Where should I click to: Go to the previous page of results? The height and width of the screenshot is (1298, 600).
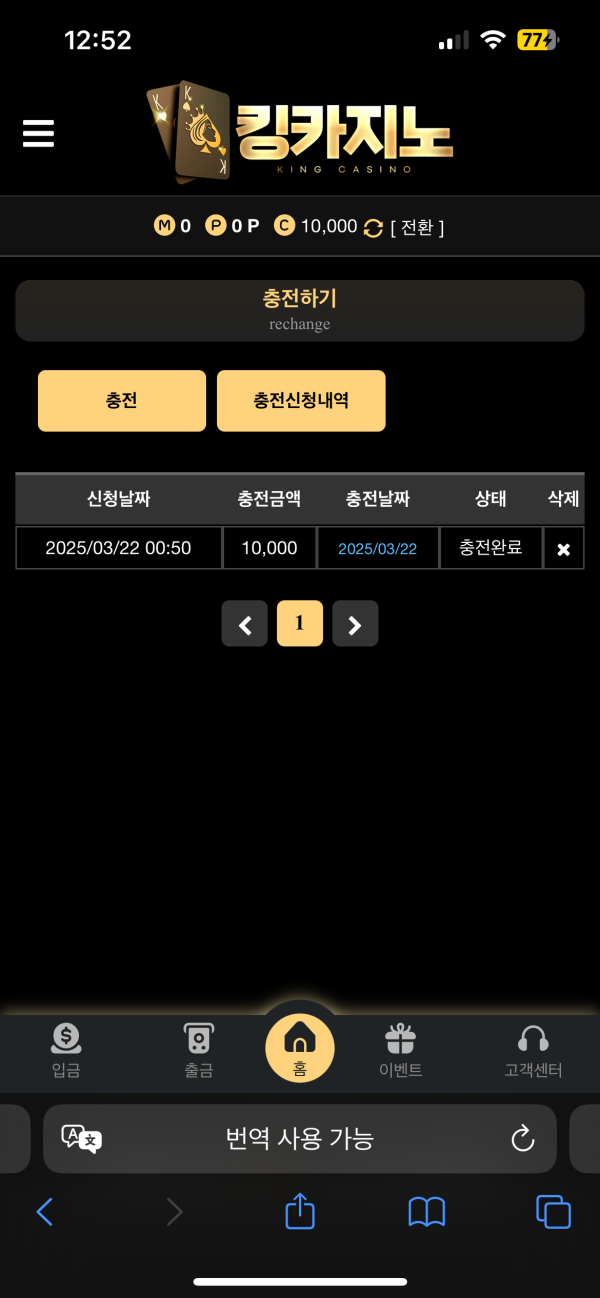[245, 624]
